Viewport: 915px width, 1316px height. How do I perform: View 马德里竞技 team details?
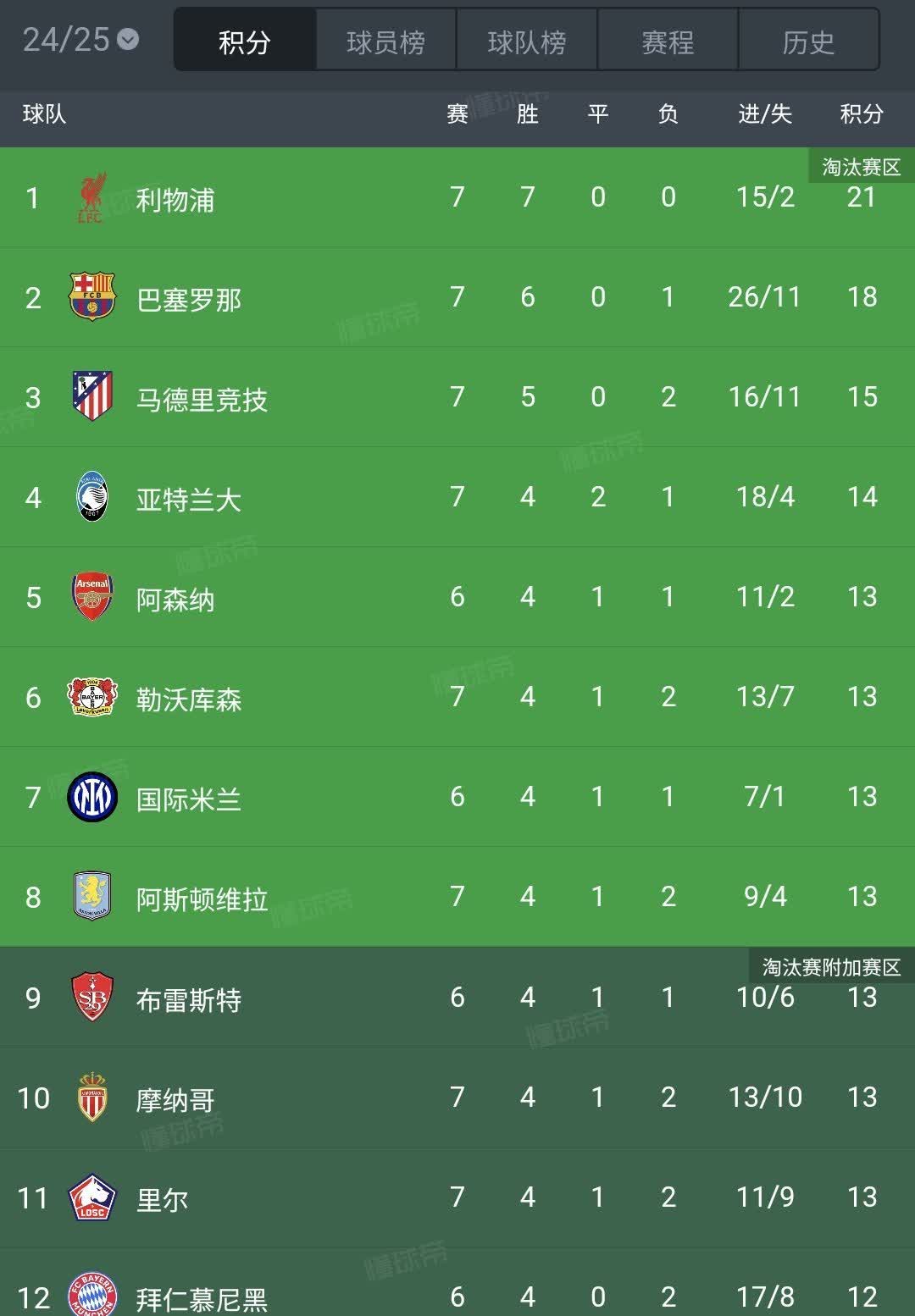click(x=202, y=399)
